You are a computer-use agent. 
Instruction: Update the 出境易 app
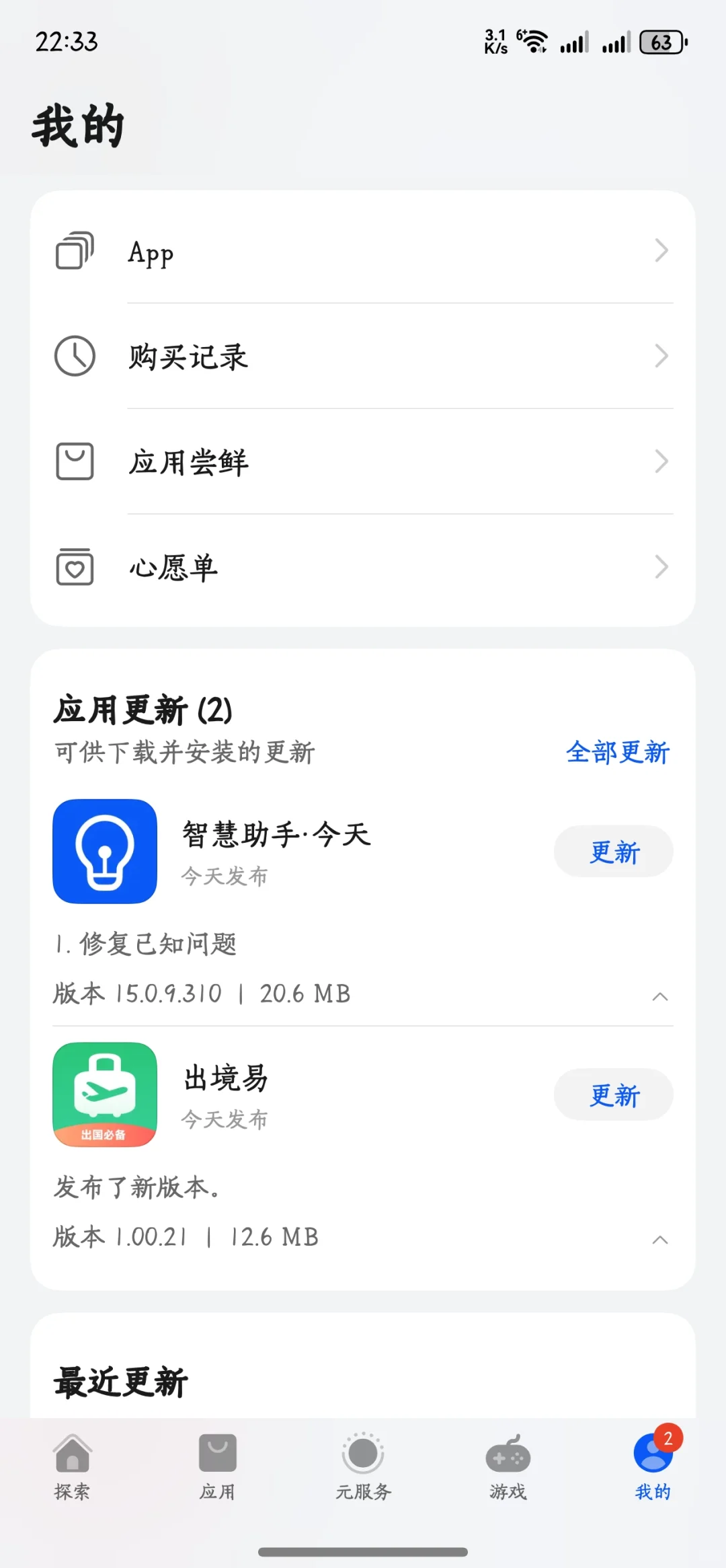613,1095
